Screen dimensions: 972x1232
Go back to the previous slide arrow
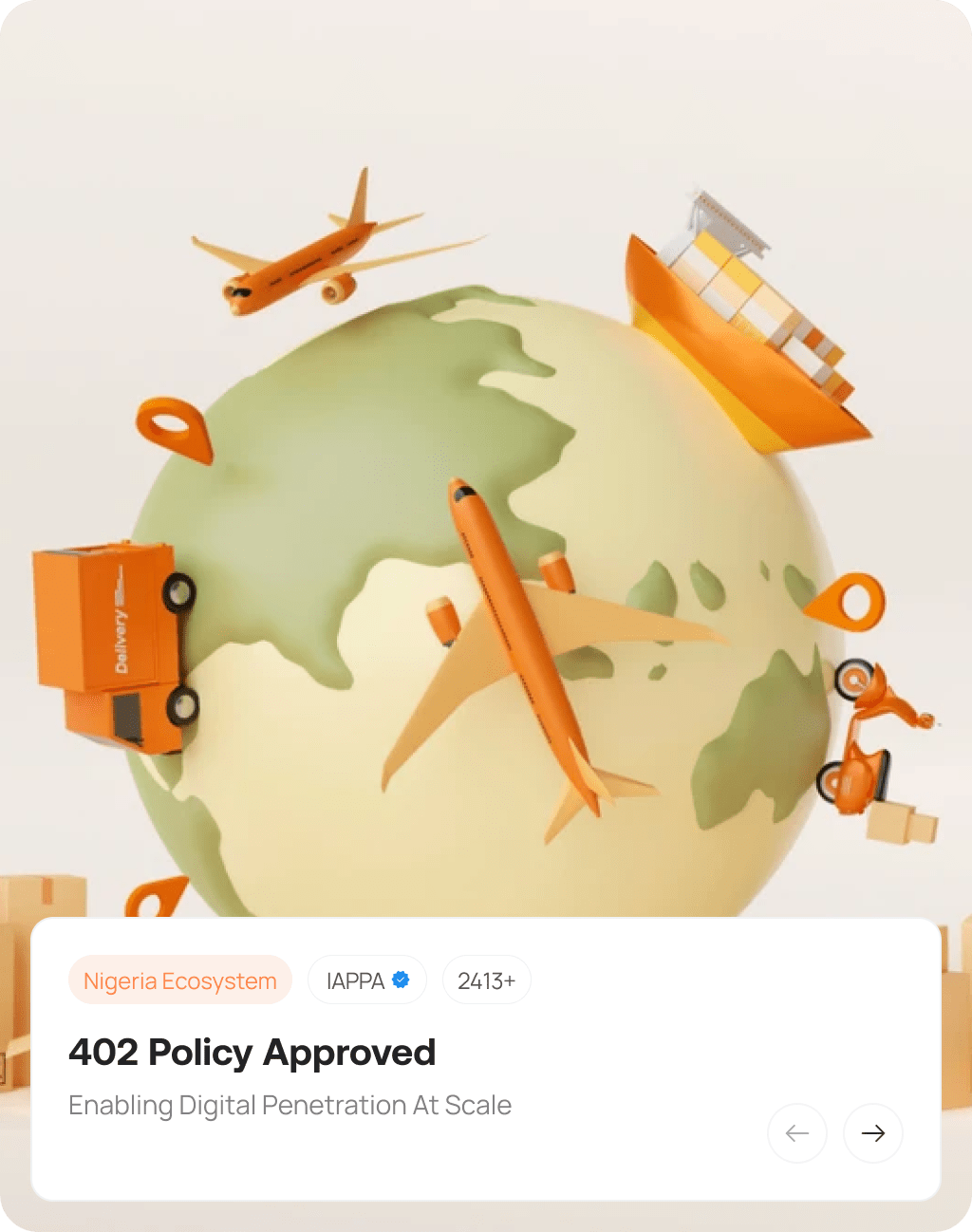797,1132
